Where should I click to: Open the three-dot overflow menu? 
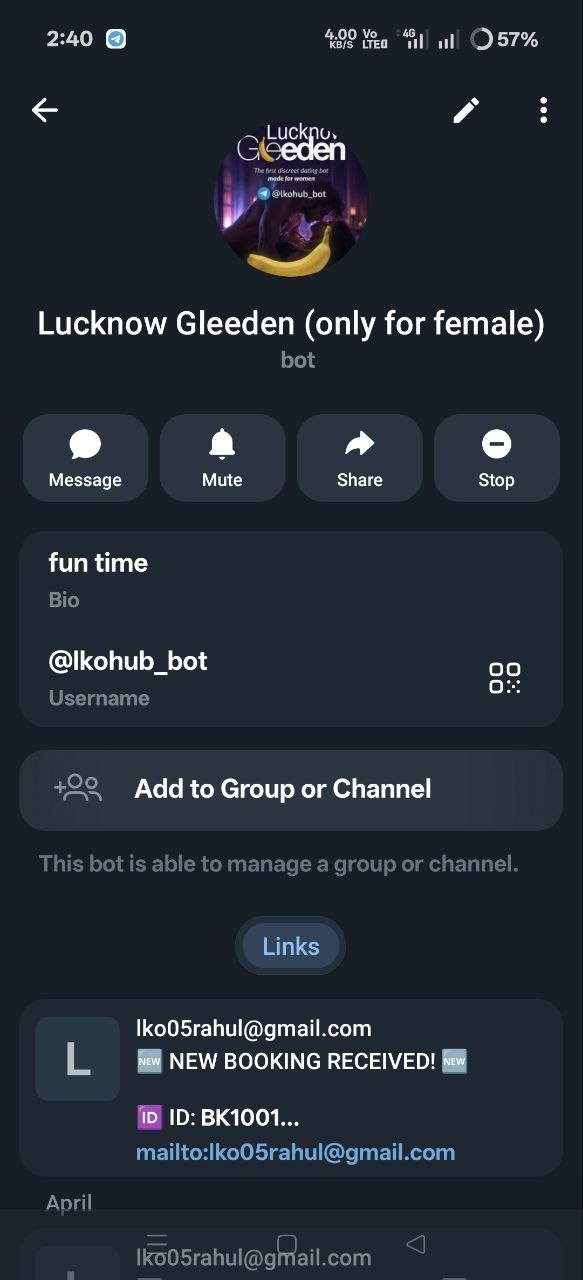(x=543, y=110)
